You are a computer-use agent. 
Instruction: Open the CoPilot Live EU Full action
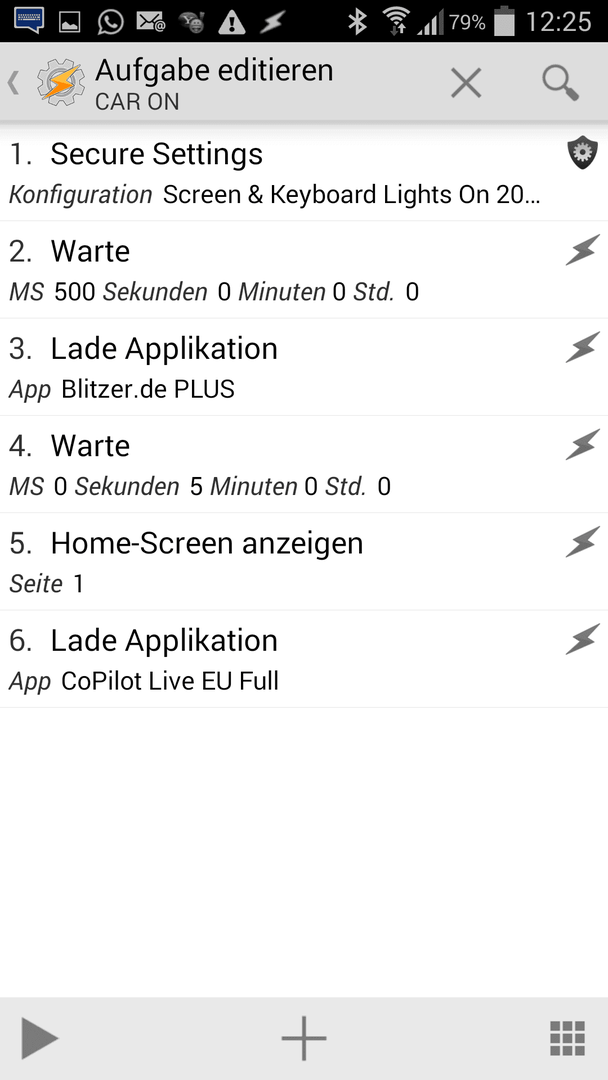304,658
